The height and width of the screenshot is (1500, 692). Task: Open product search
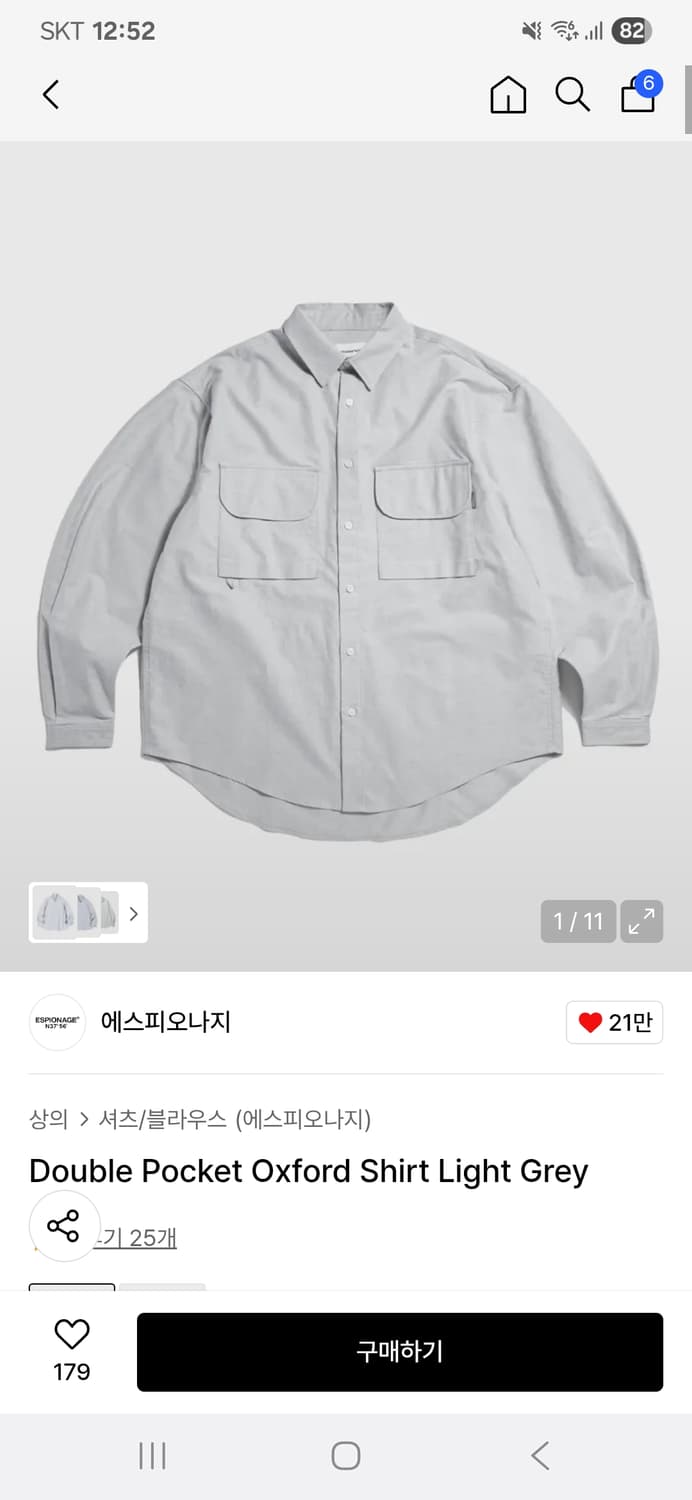(572, 95)
